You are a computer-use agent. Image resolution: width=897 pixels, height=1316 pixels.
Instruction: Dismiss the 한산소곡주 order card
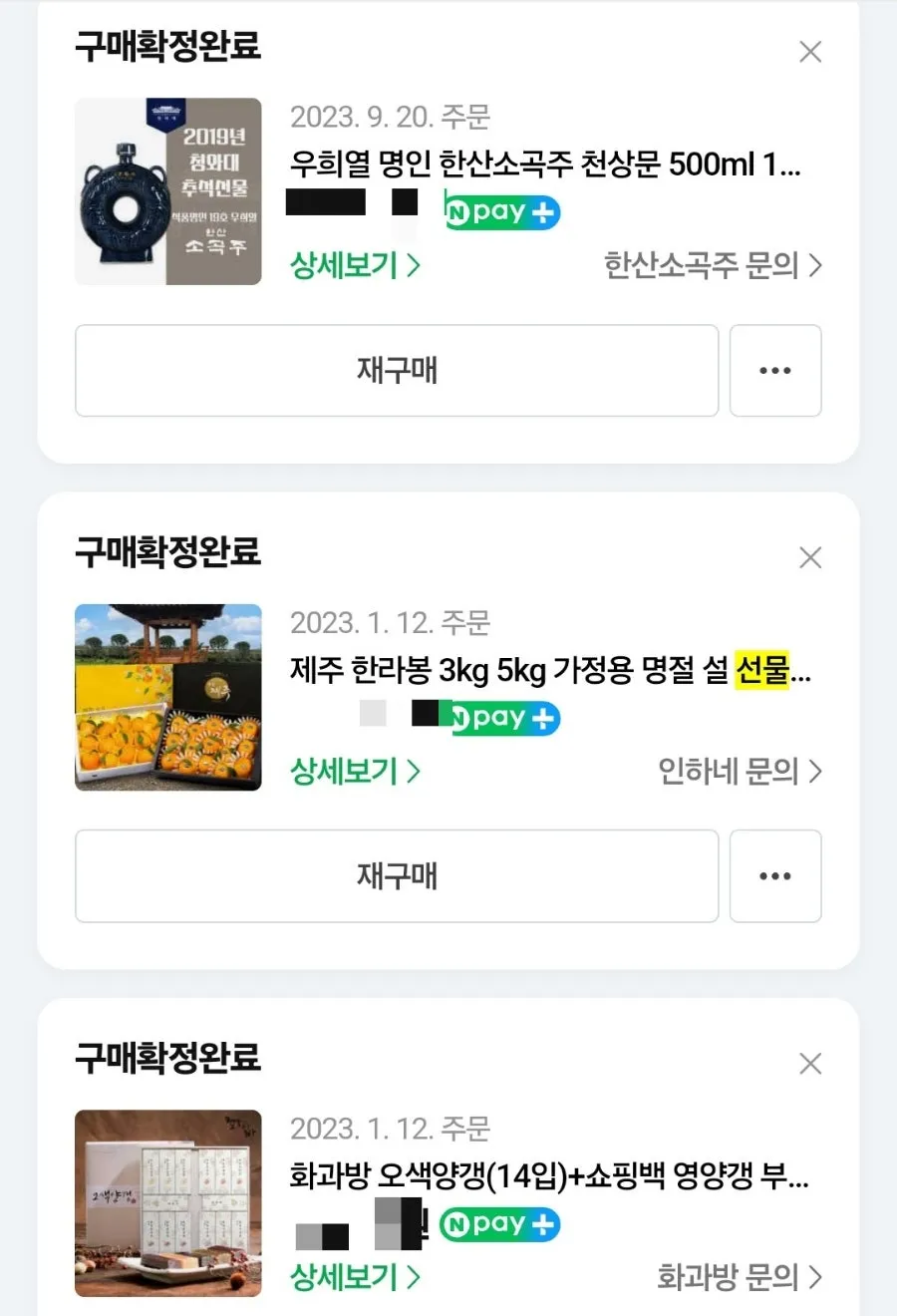(810, 52)
